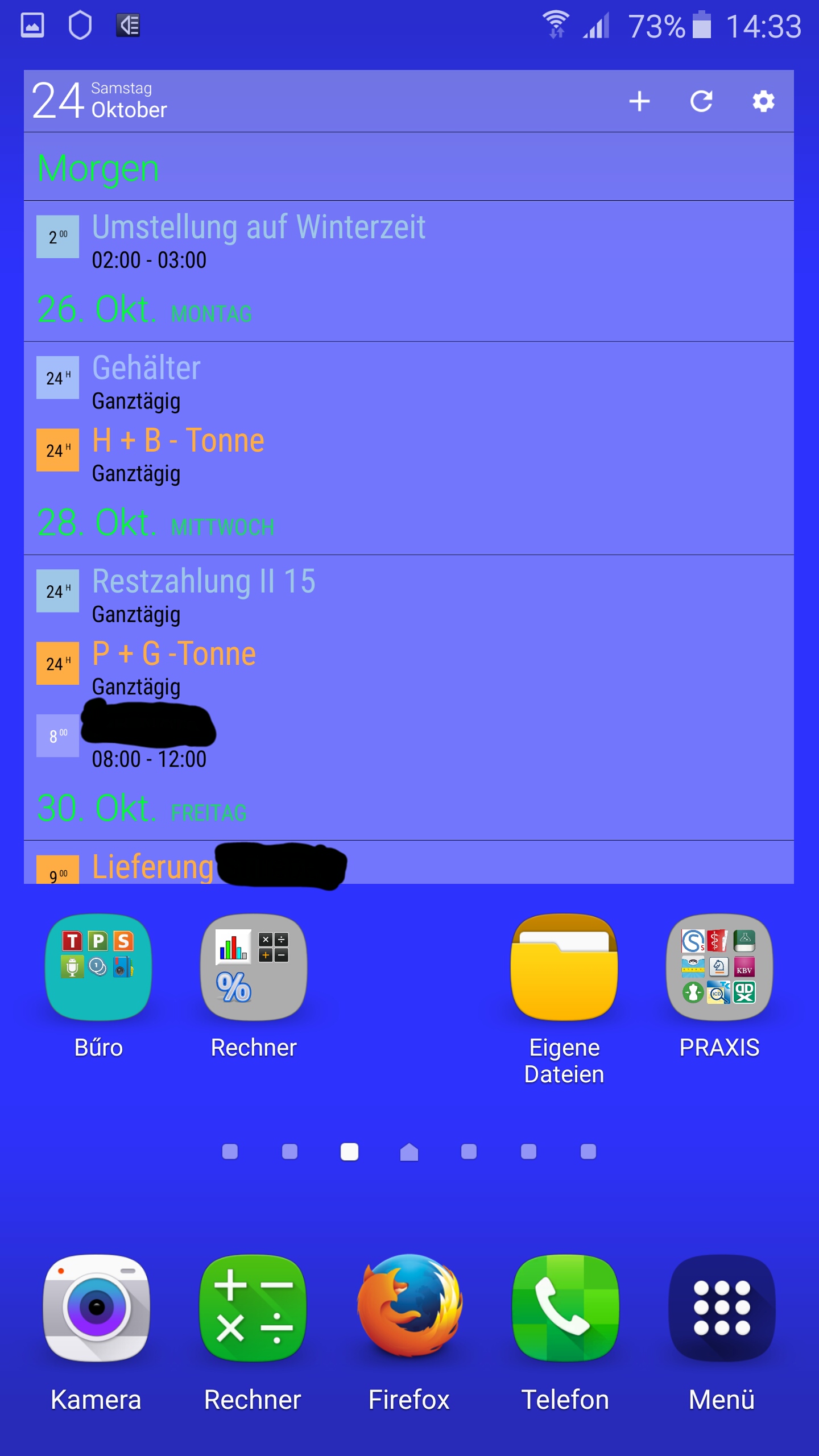
Task: Open the Umstellung auf Winterzeit event
Action: (408, 242)
